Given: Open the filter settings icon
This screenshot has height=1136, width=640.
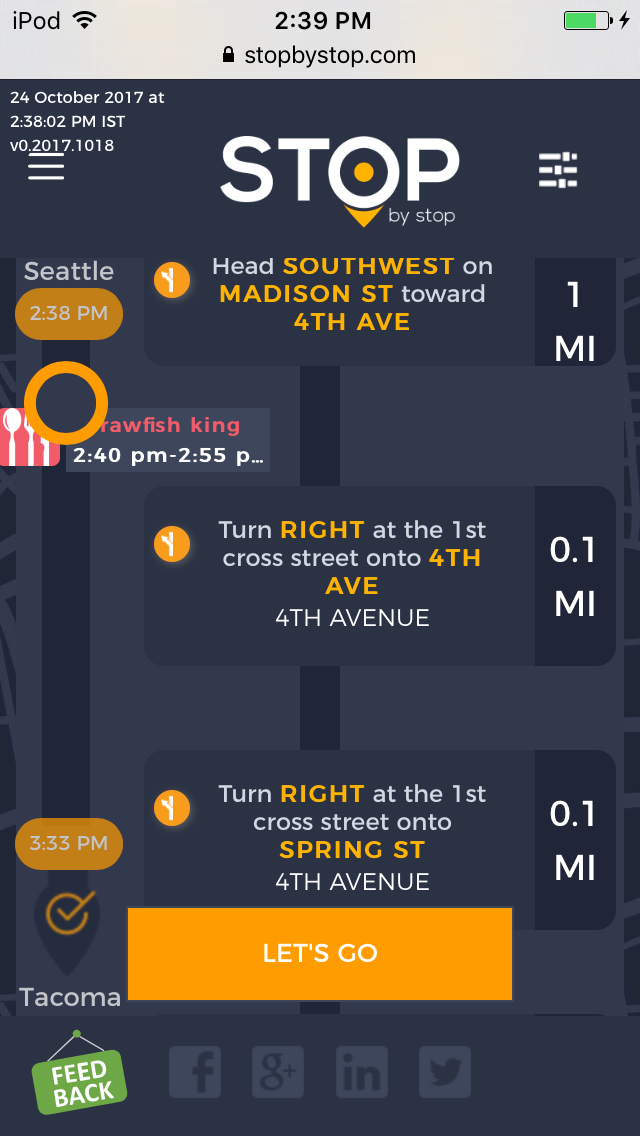Looking at the screenshot, I should 558,170.
